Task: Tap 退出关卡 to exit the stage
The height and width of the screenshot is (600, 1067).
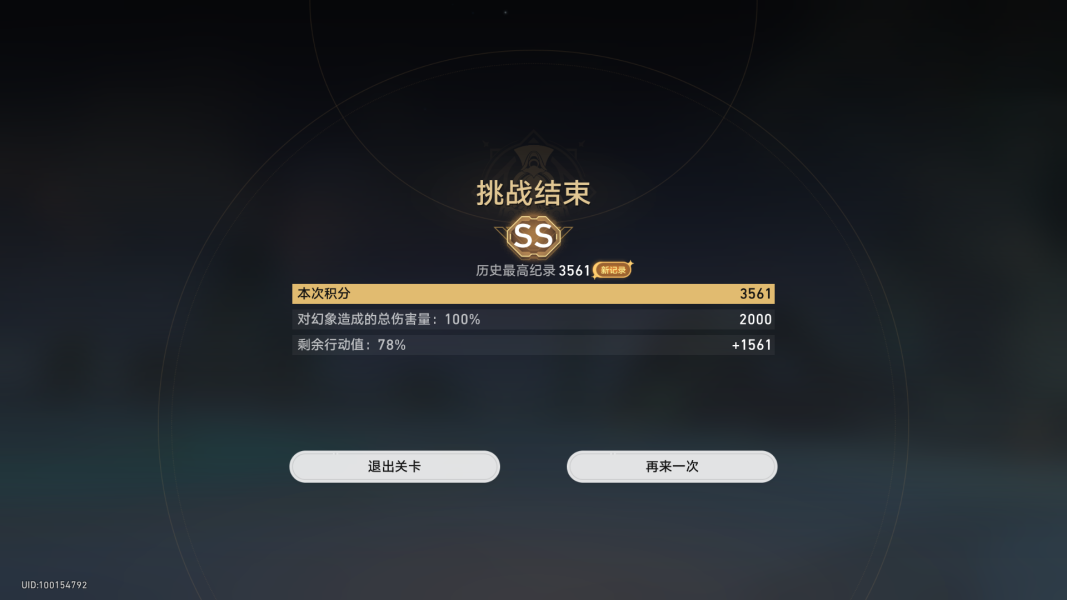Action: point(394,467)
